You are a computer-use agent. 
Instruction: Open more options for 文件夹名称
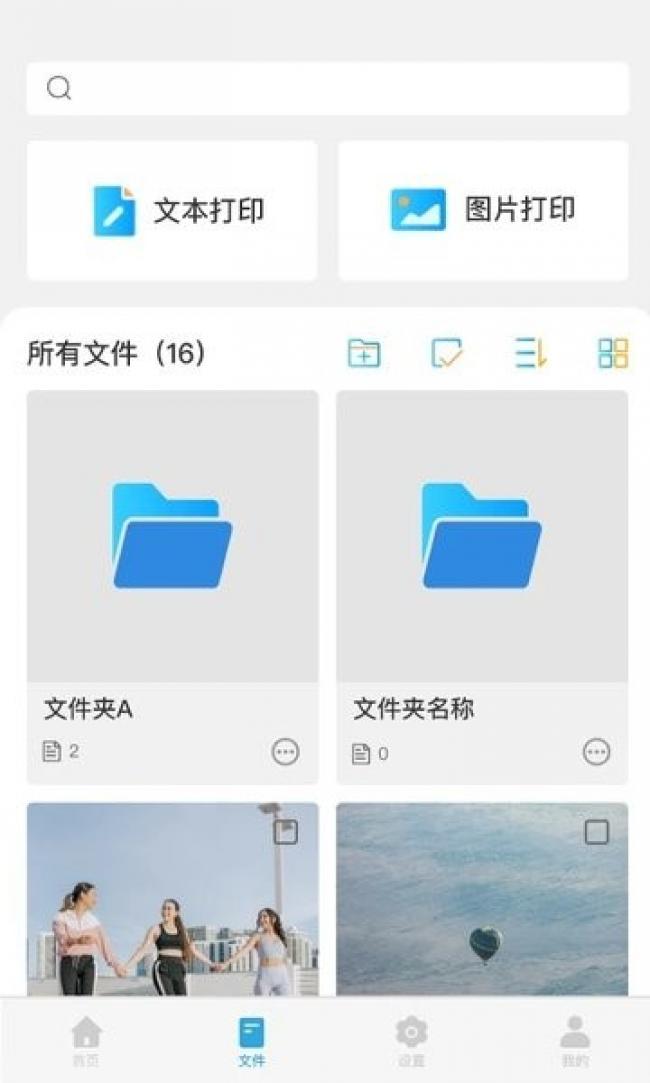(597, 751)
